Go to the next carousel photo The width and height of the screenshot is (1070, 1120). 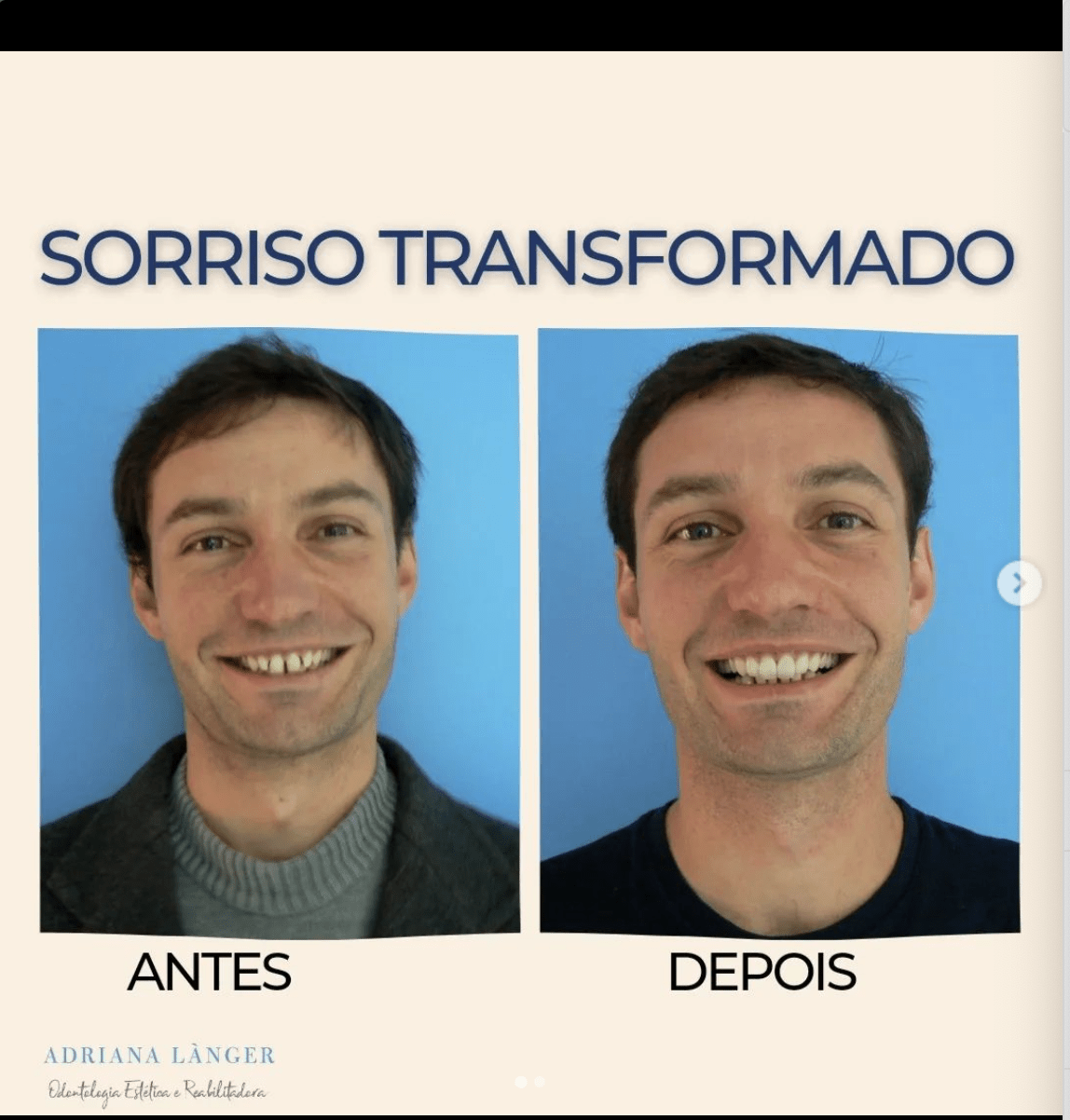1019,584
